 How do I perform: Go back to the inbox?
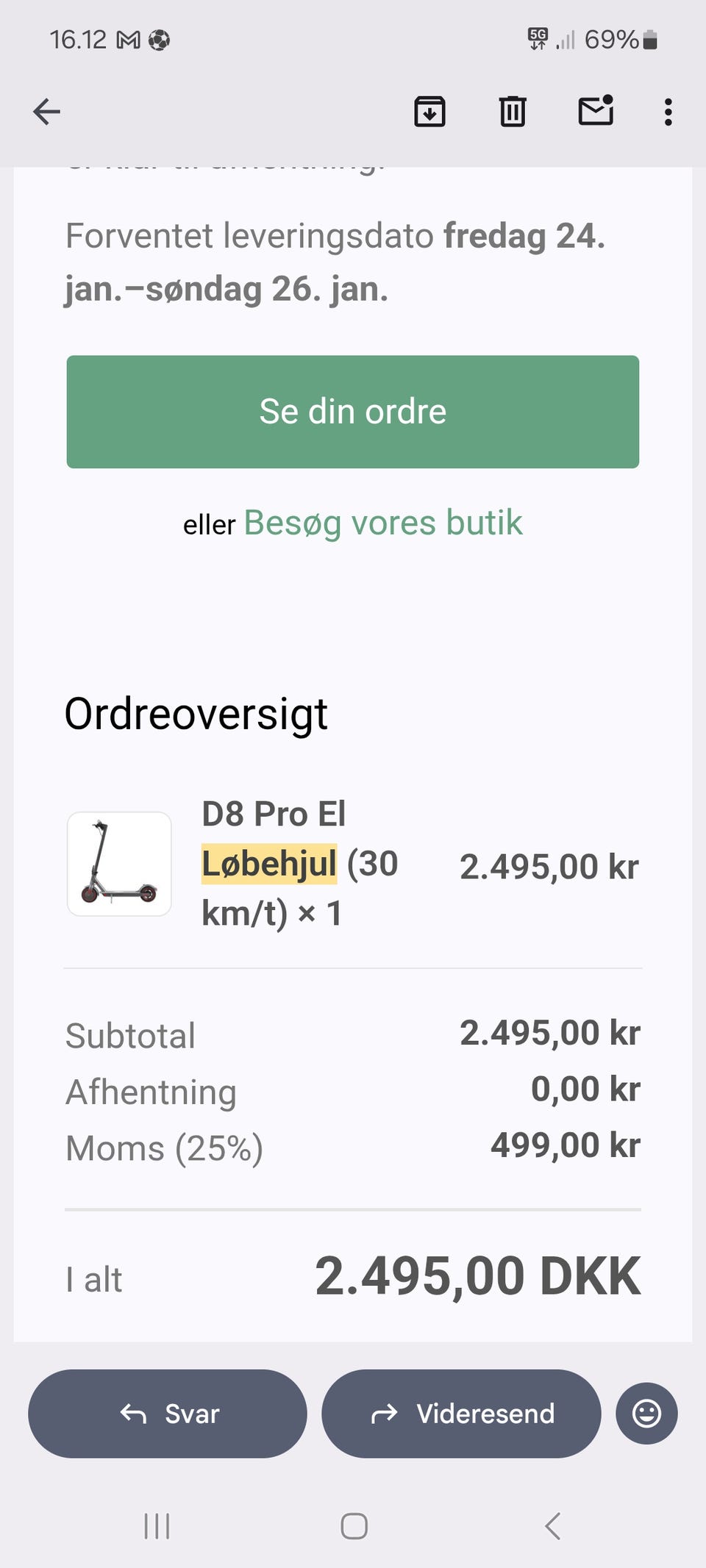(46, 112)
